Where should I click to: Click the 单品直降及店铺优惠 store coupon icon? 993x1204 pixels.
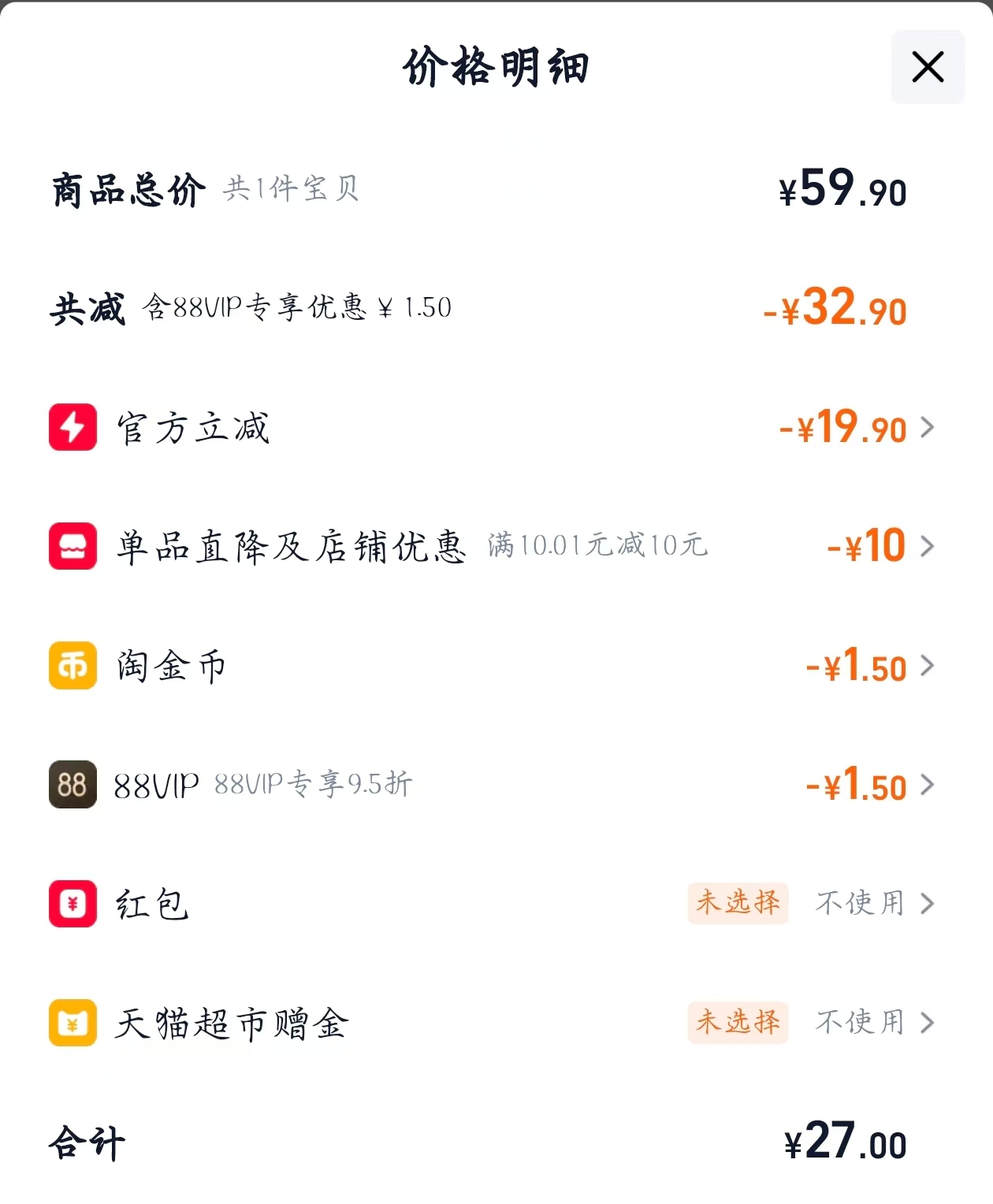(73, 547)
